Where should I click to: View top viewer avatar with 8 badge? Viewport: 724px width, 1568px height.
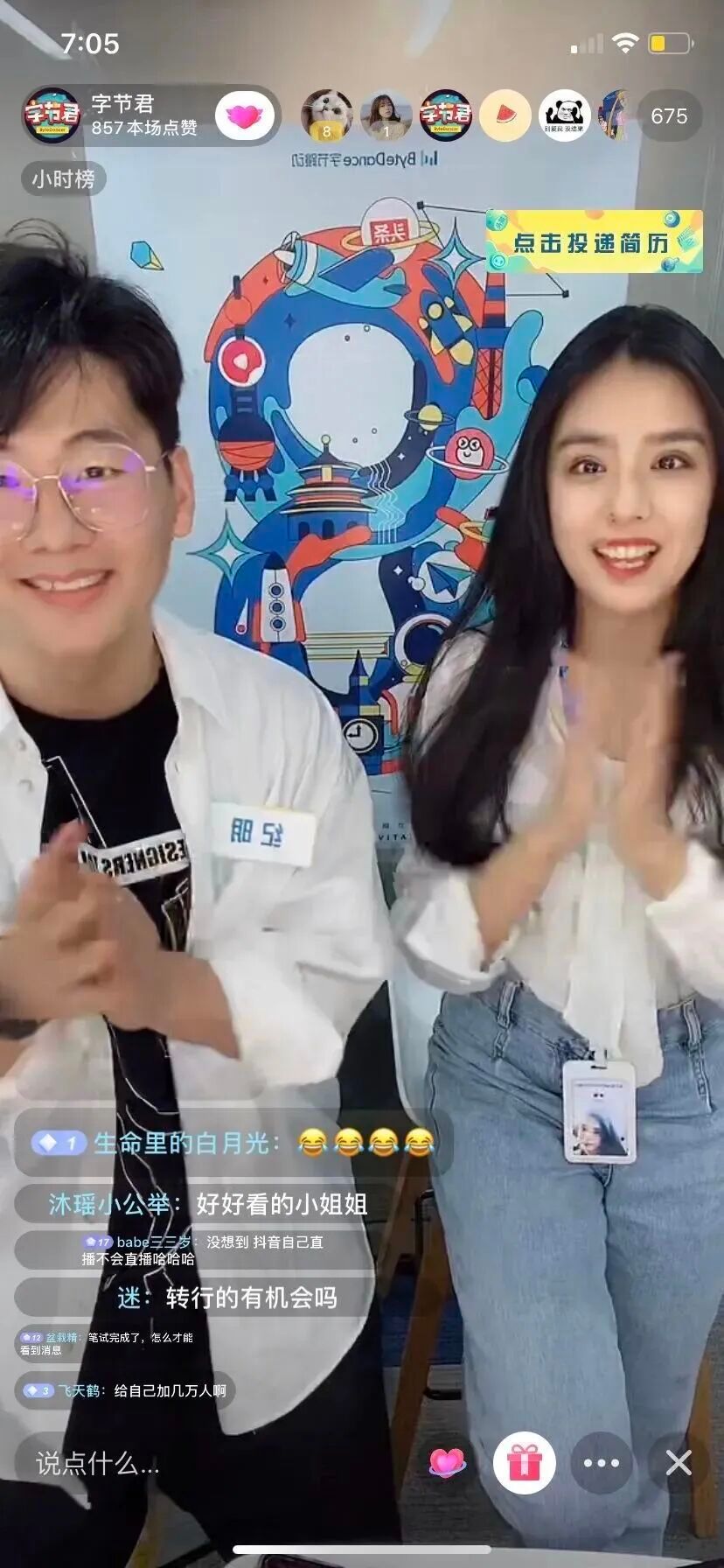(327, 115)
